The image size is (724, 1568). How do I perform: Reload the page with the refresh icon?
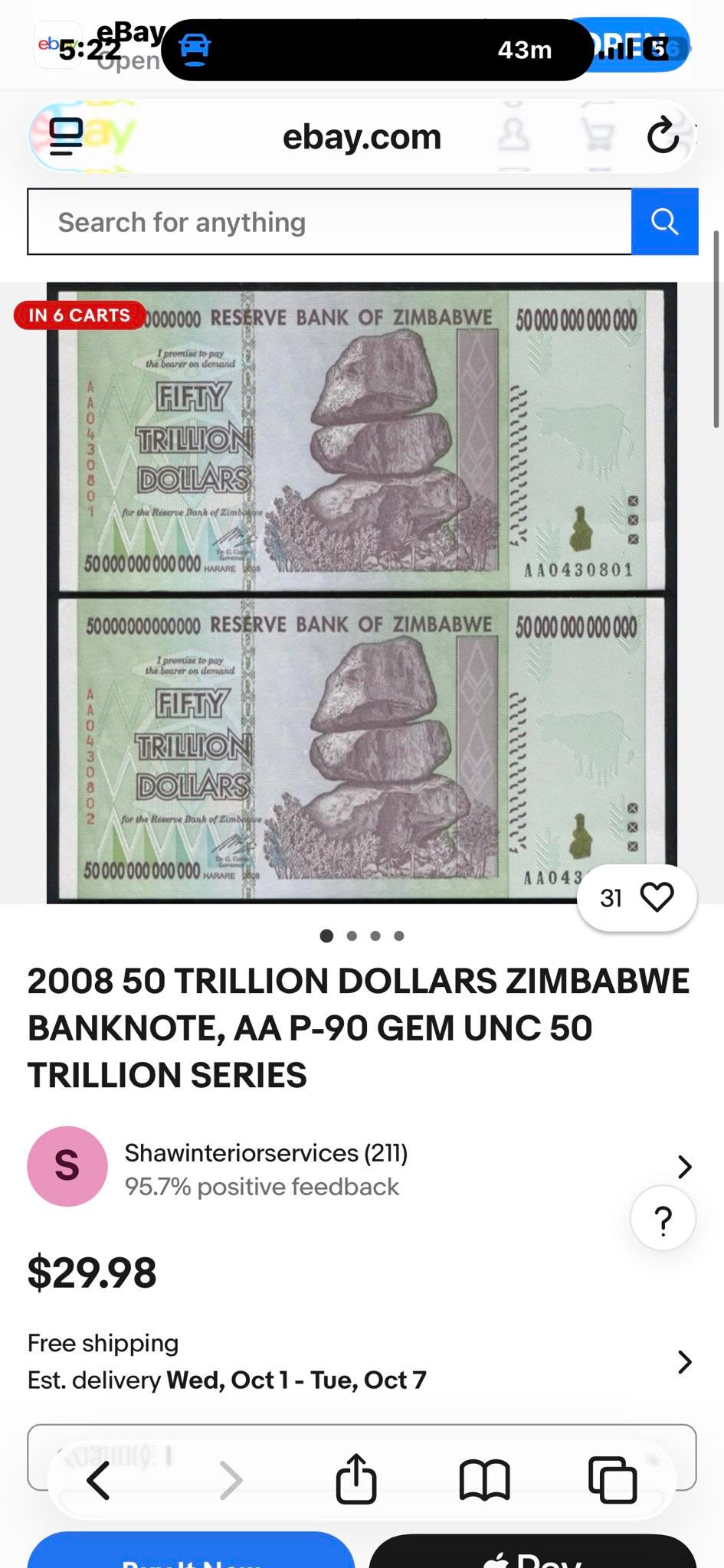coord(663,136)
